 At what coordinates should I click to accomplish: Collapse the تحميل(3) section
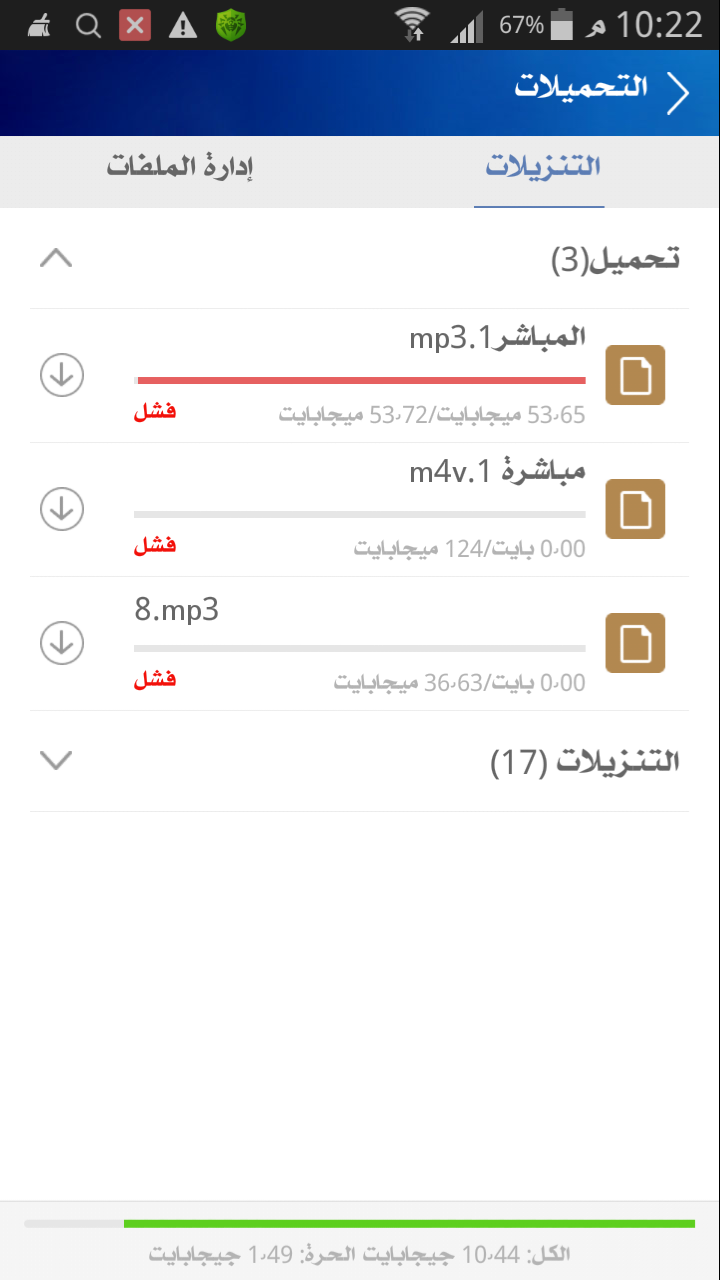tap(56, 258)
